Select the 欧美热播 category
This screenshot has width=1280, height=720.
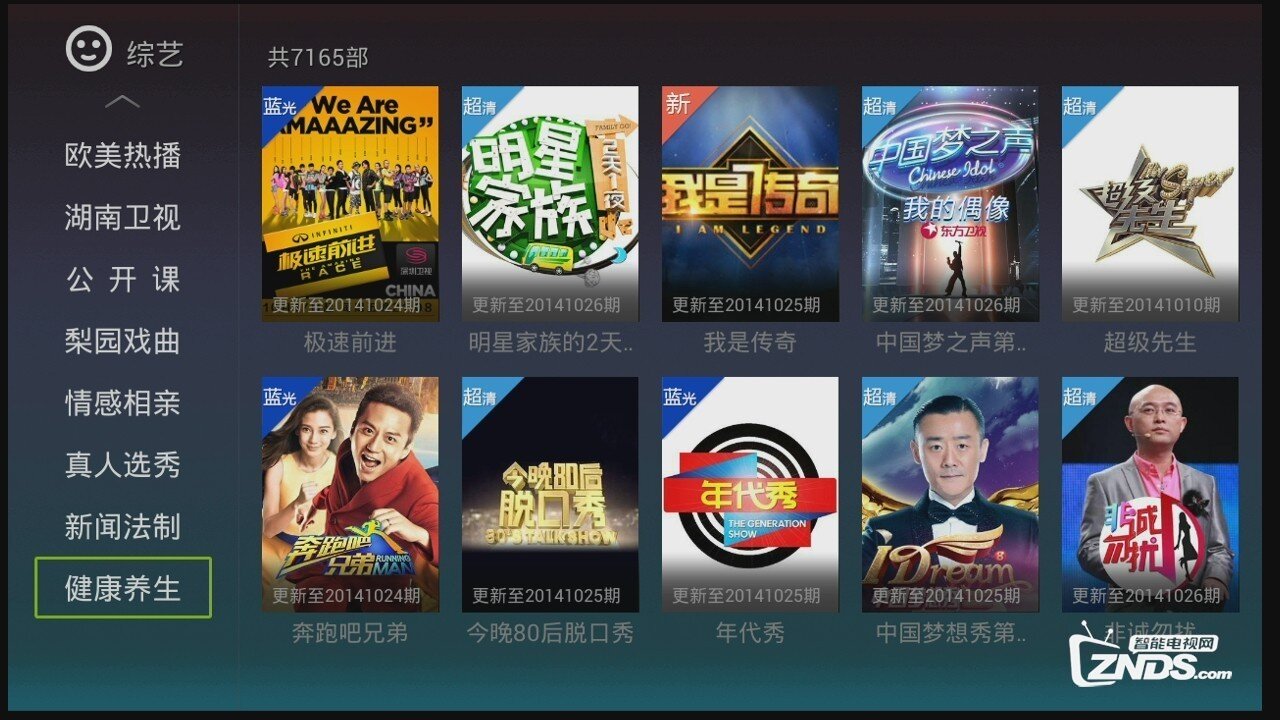[122, 156]
